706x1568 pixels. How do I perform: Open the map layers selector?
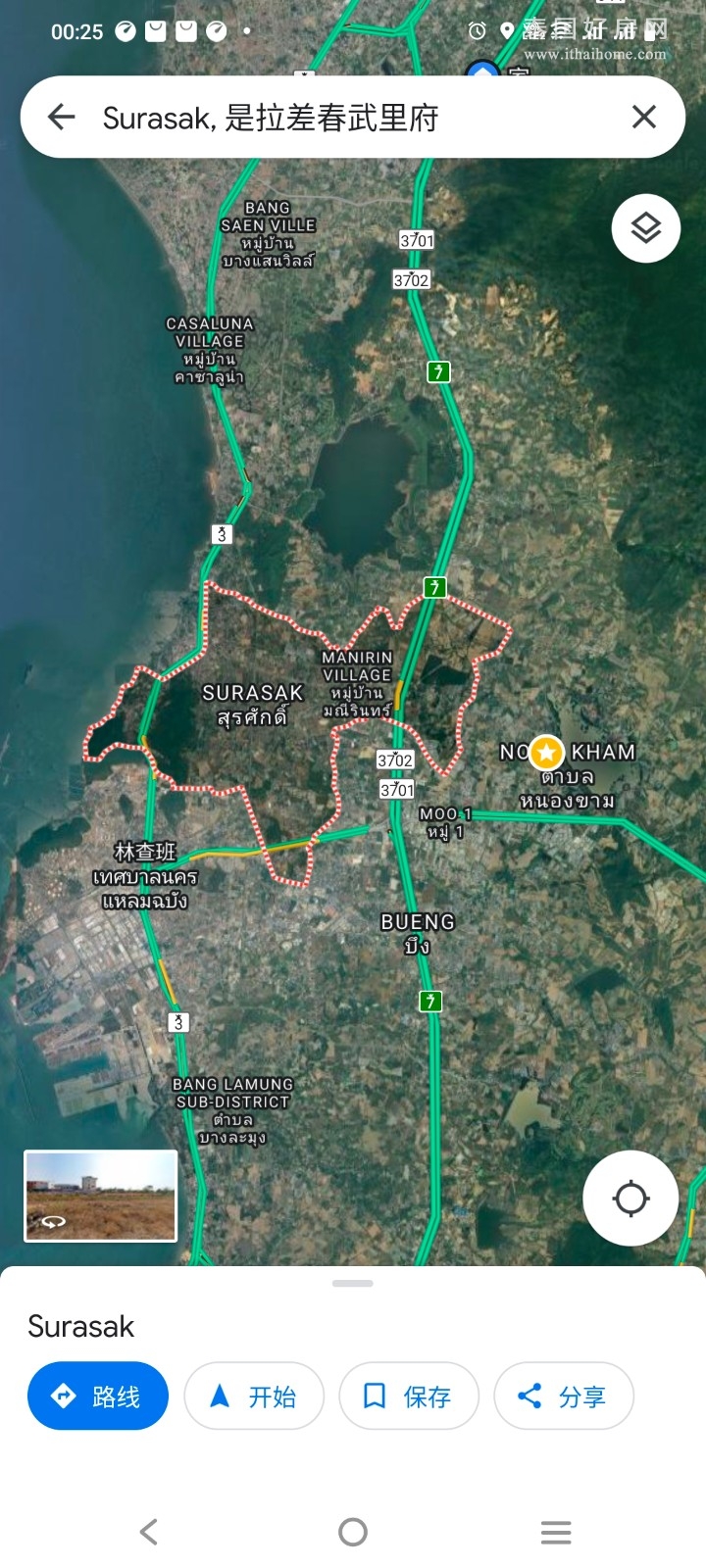click(x=646, y=228)
